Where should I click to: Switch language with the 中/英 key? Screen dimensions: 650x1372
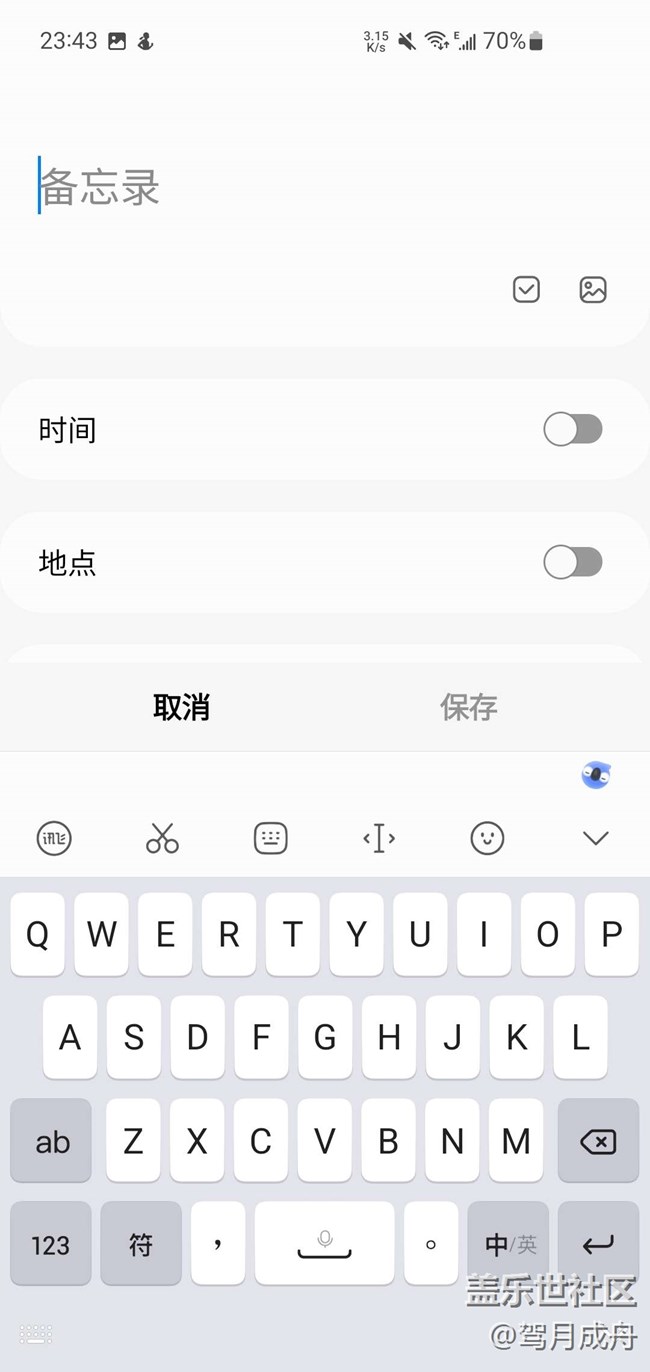click(510, 1244)
